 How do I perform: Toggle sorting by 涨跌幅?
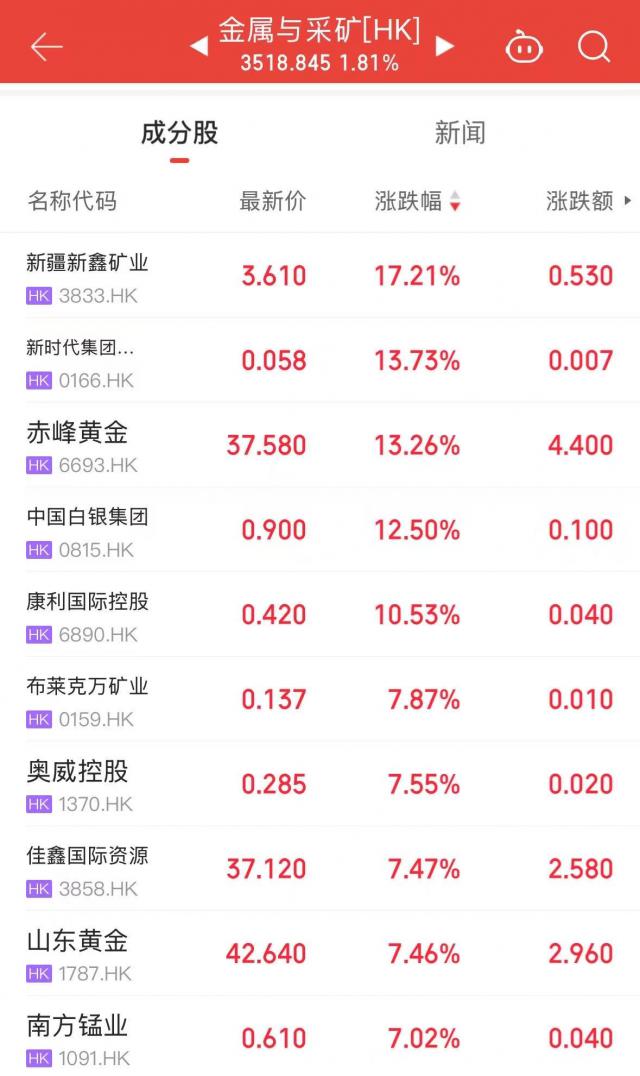point(417,201)
